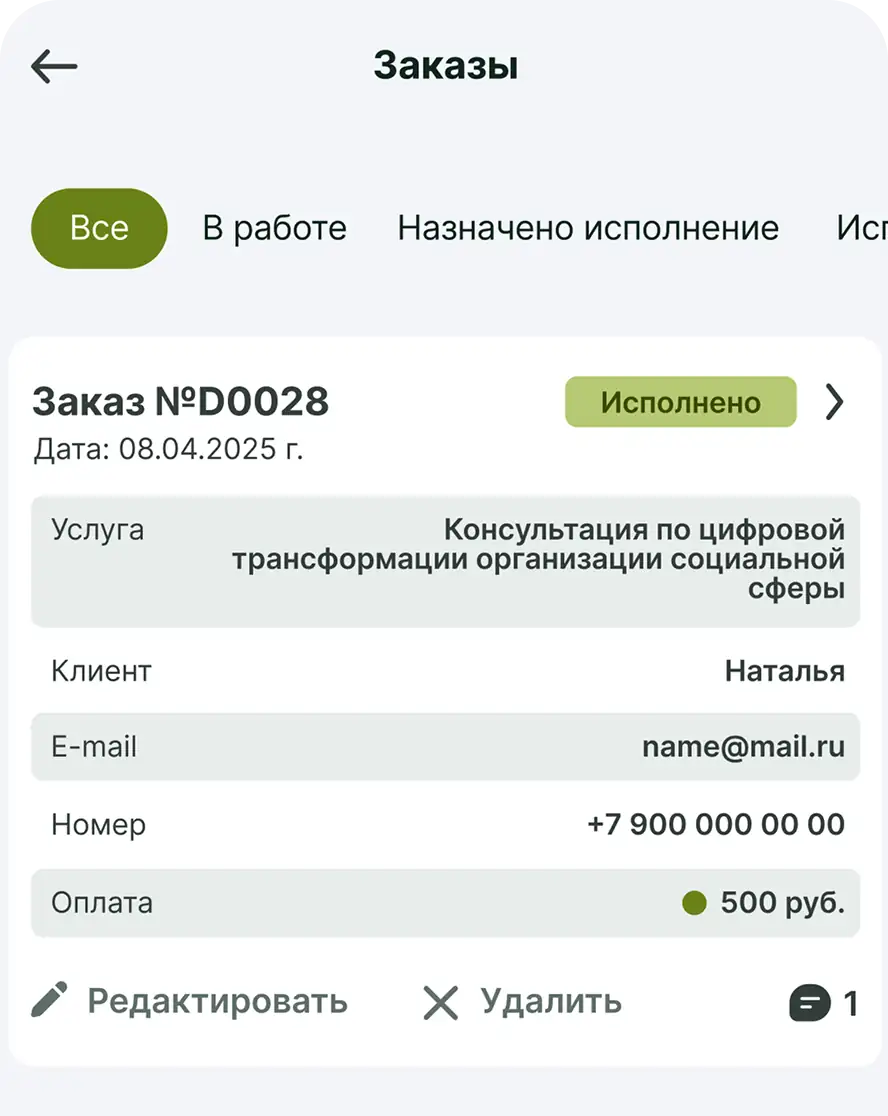Switch to the В работе tab
This screenshot has width=888, height=1116.
(274, 228)
